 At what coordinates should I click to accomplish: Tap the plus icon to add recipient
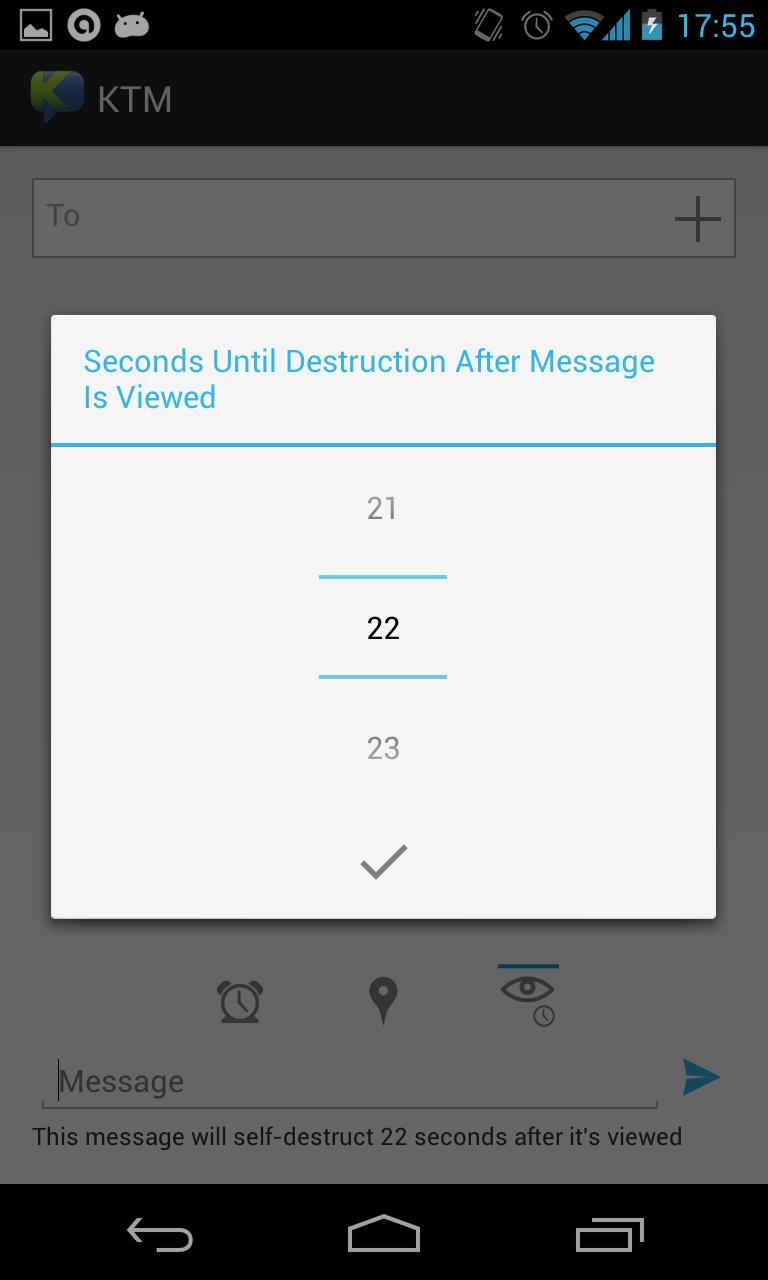(698, 217)
